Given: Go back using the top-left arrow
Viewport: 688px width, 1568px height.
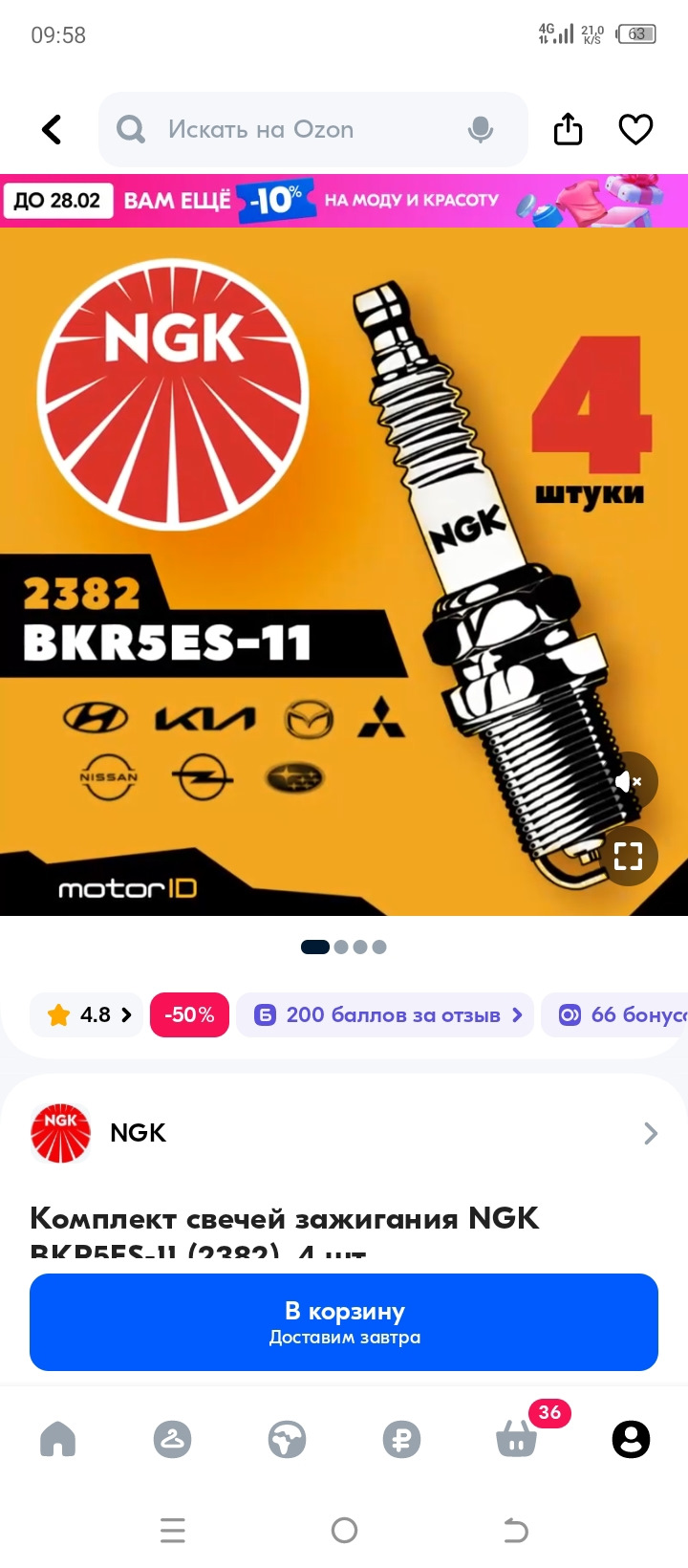Looking at the screenshot, I should click(x=53, y=130).
